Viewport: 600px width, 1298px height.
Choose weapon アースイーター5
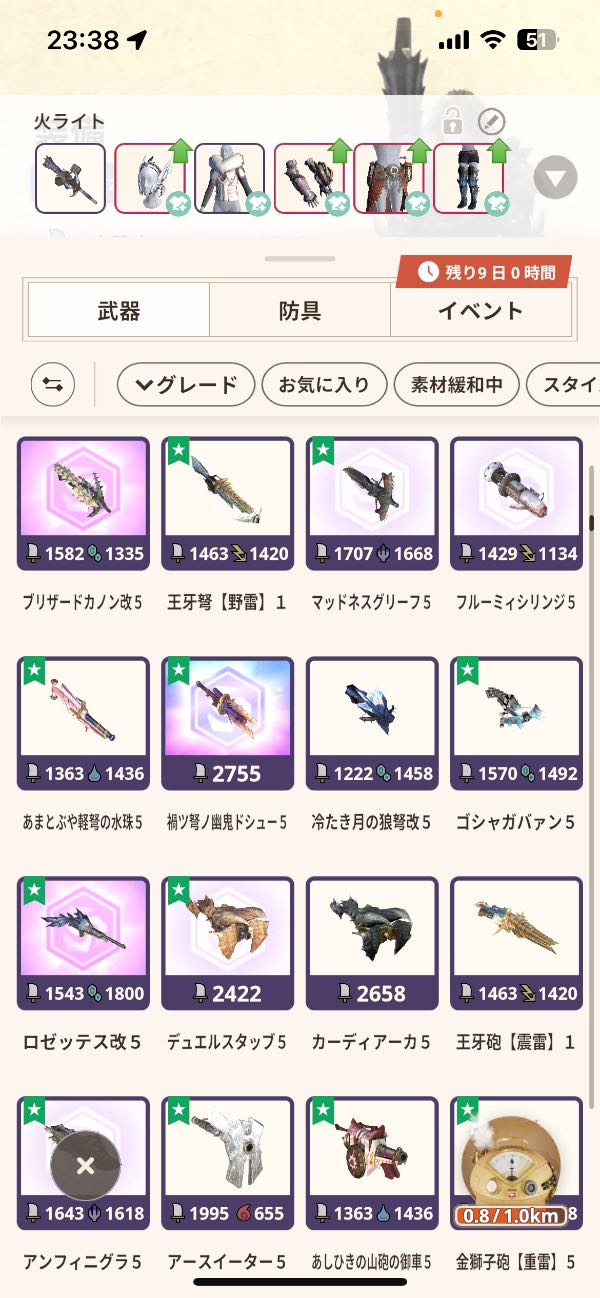pyautogui.click(x=228, y=1163)
